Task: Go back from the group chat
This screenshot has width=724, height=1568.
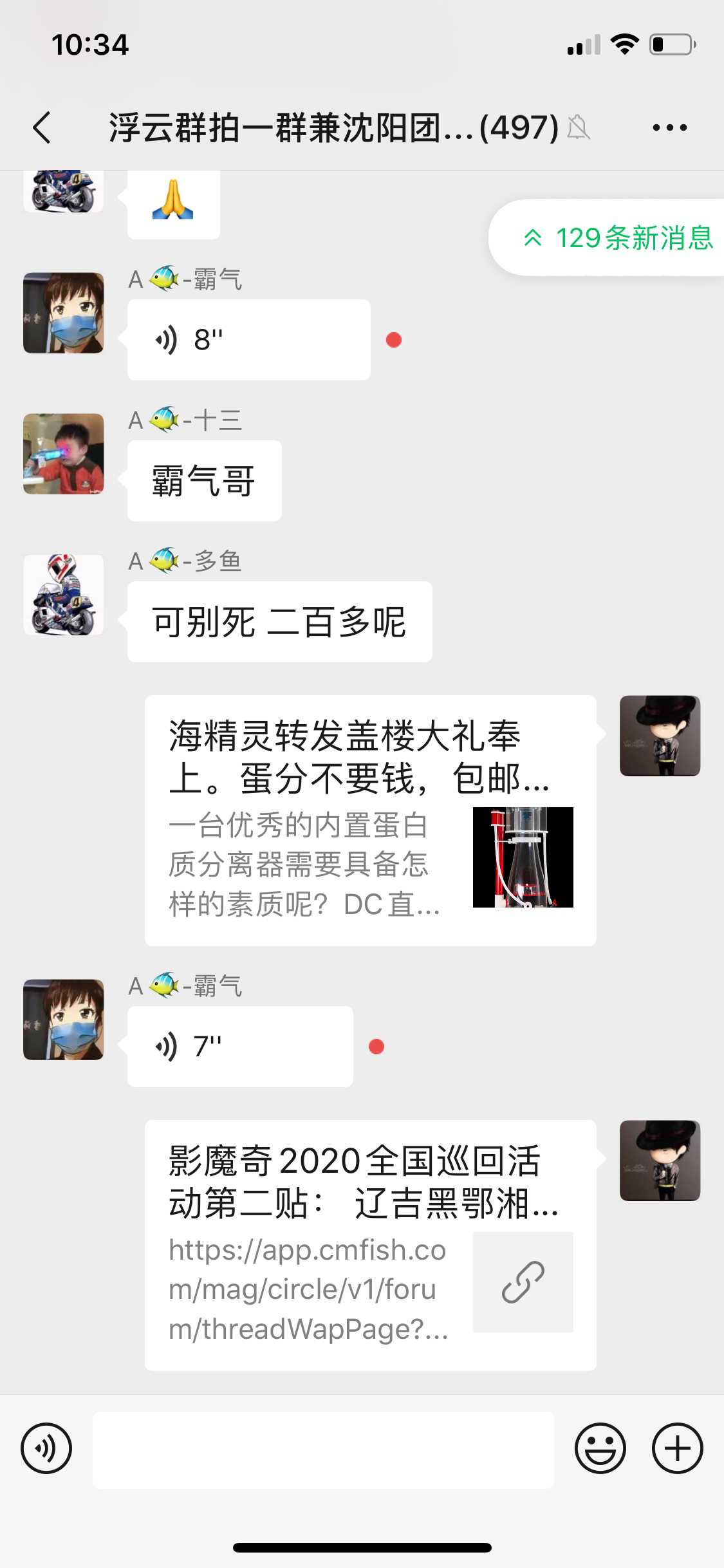Action: pos(42,127)
